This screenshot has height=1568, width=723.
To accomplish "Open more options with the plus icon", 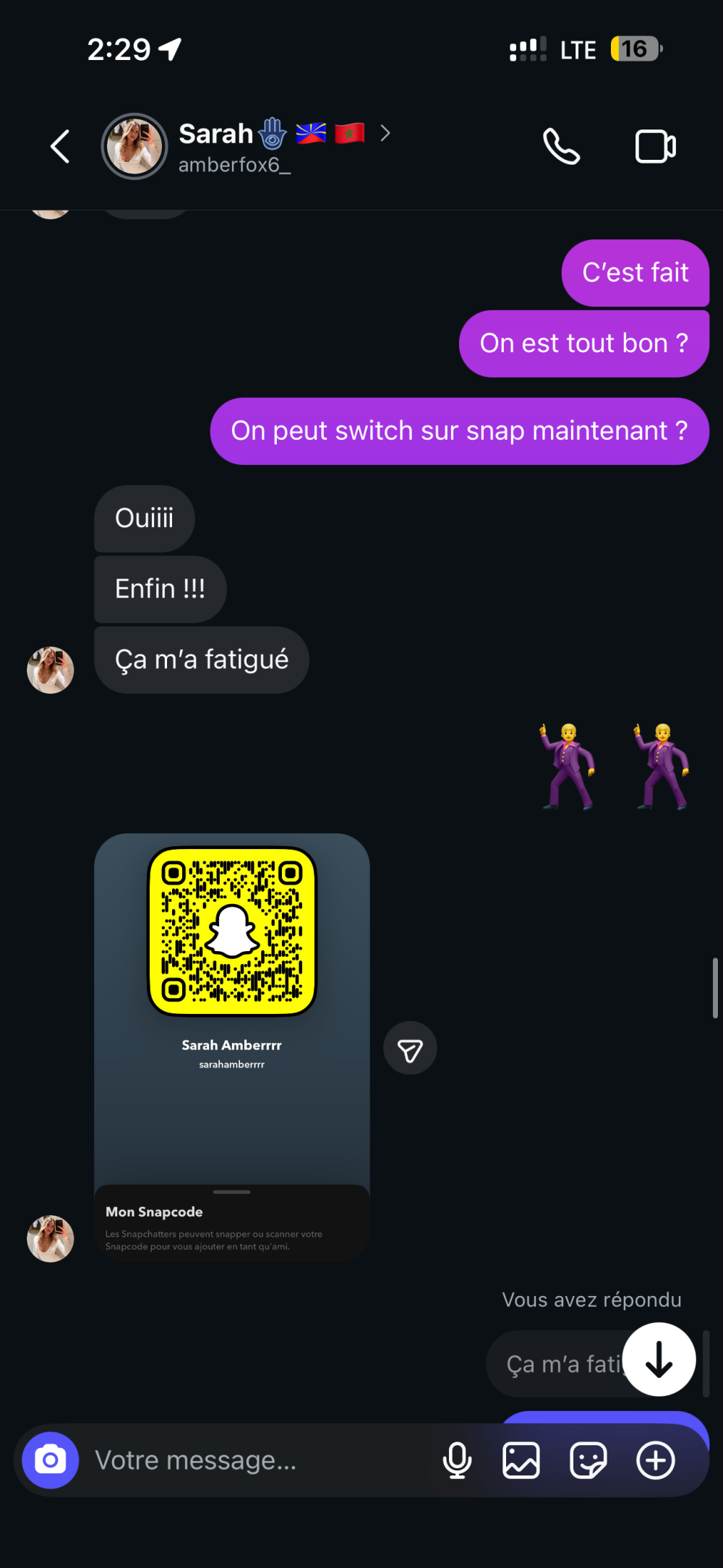I will [x=655, y=1460].
